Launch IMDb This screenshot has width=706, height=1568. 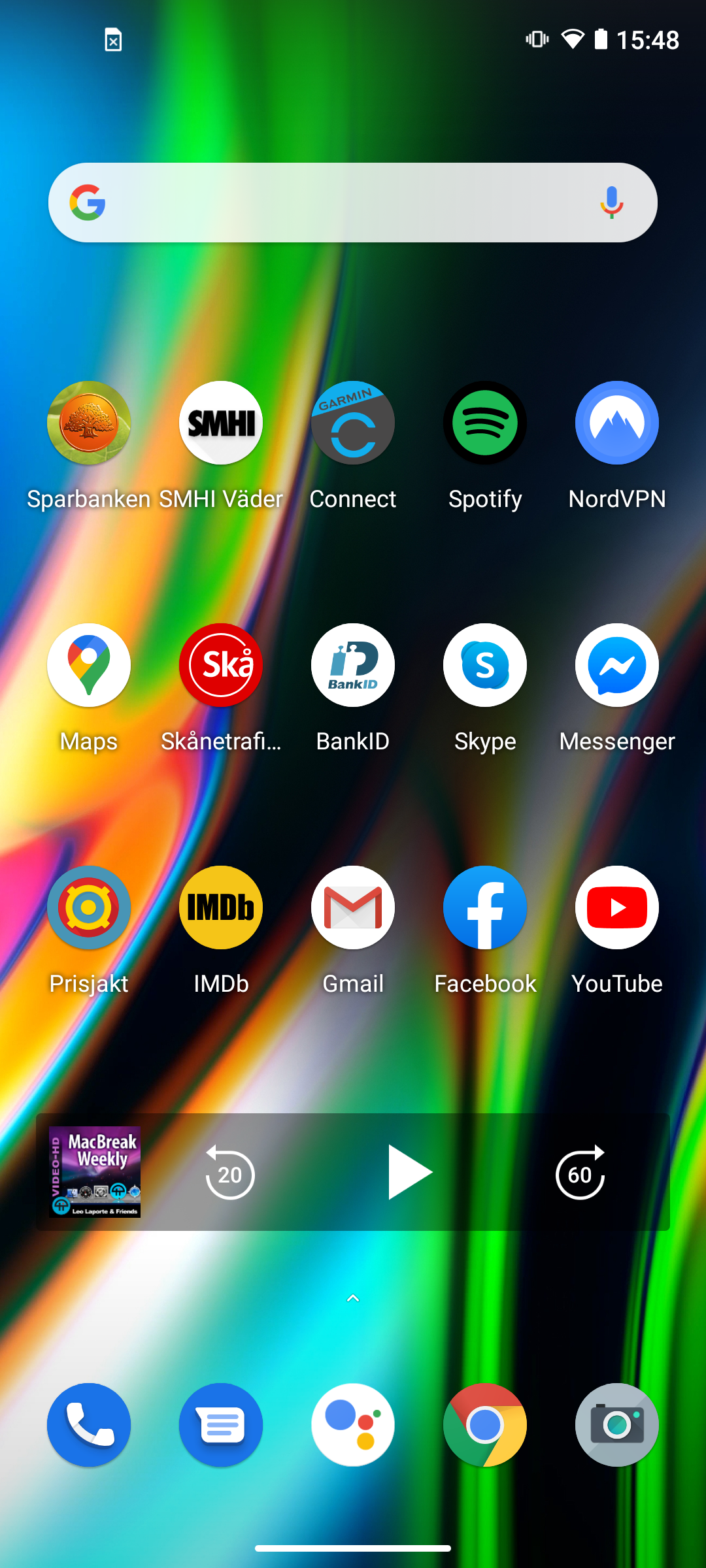pos(221,907)
